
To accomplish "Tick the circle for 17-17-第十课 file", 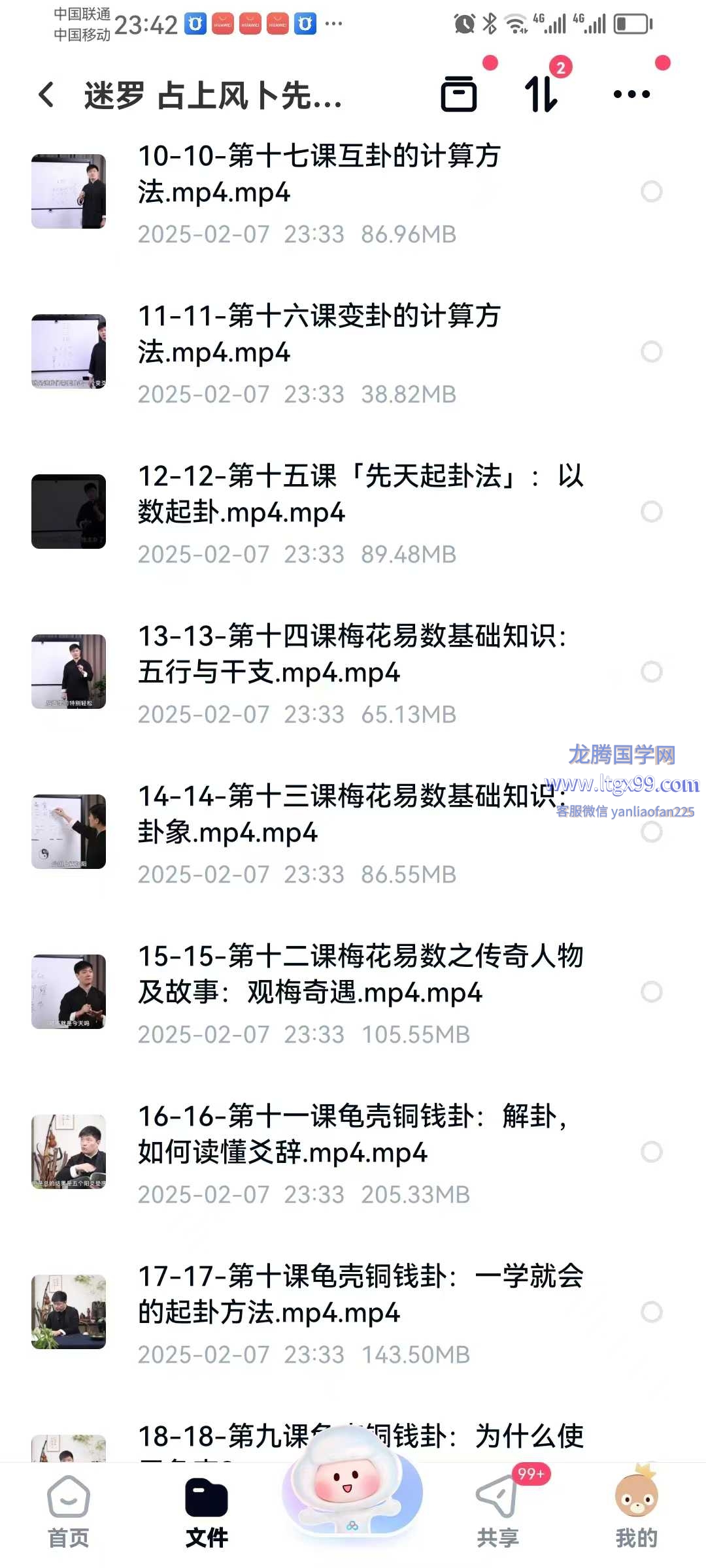I will 652,1312.
